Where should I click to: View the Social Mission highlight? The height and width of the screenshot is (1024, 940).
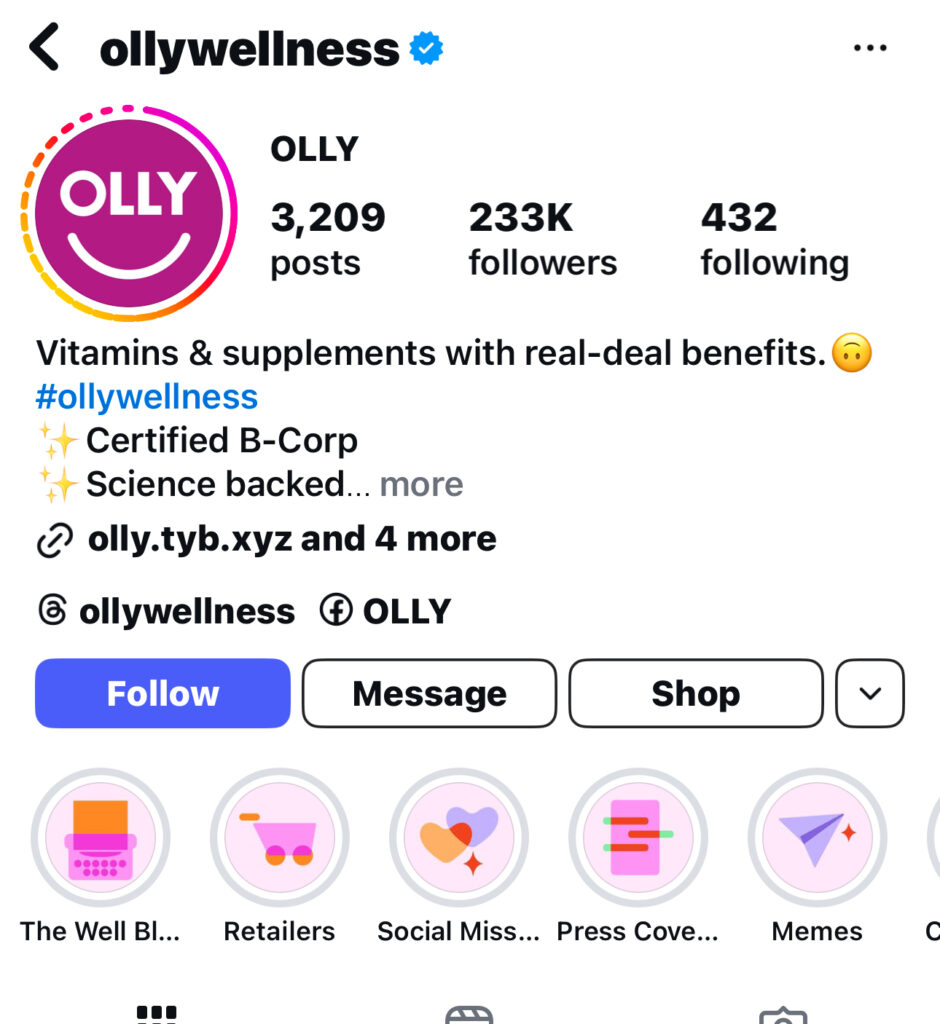[458, 838]
